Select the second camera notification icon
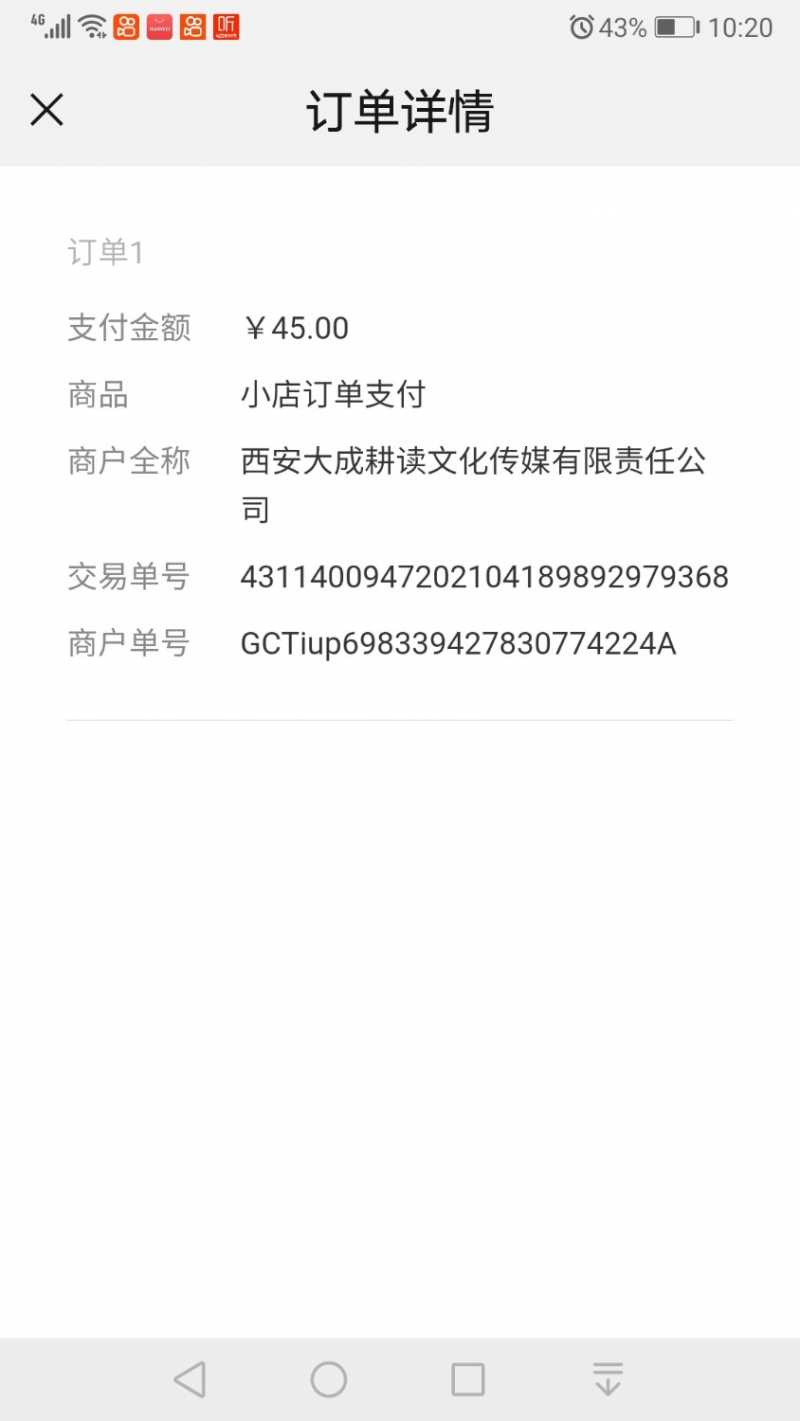 click(192, 27)
